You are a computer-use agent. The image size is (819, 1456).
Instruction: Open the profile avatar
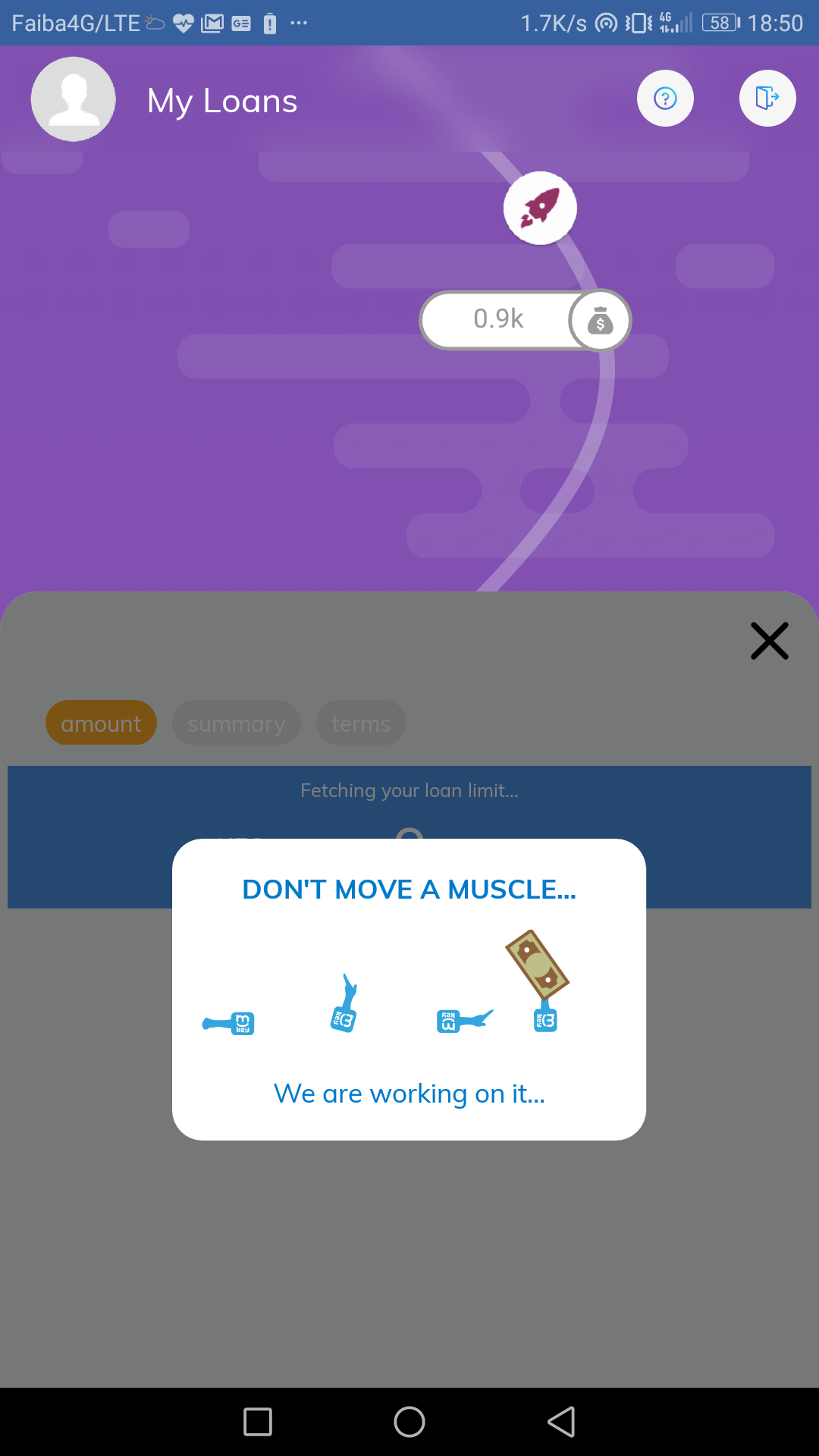coord(73,99)
